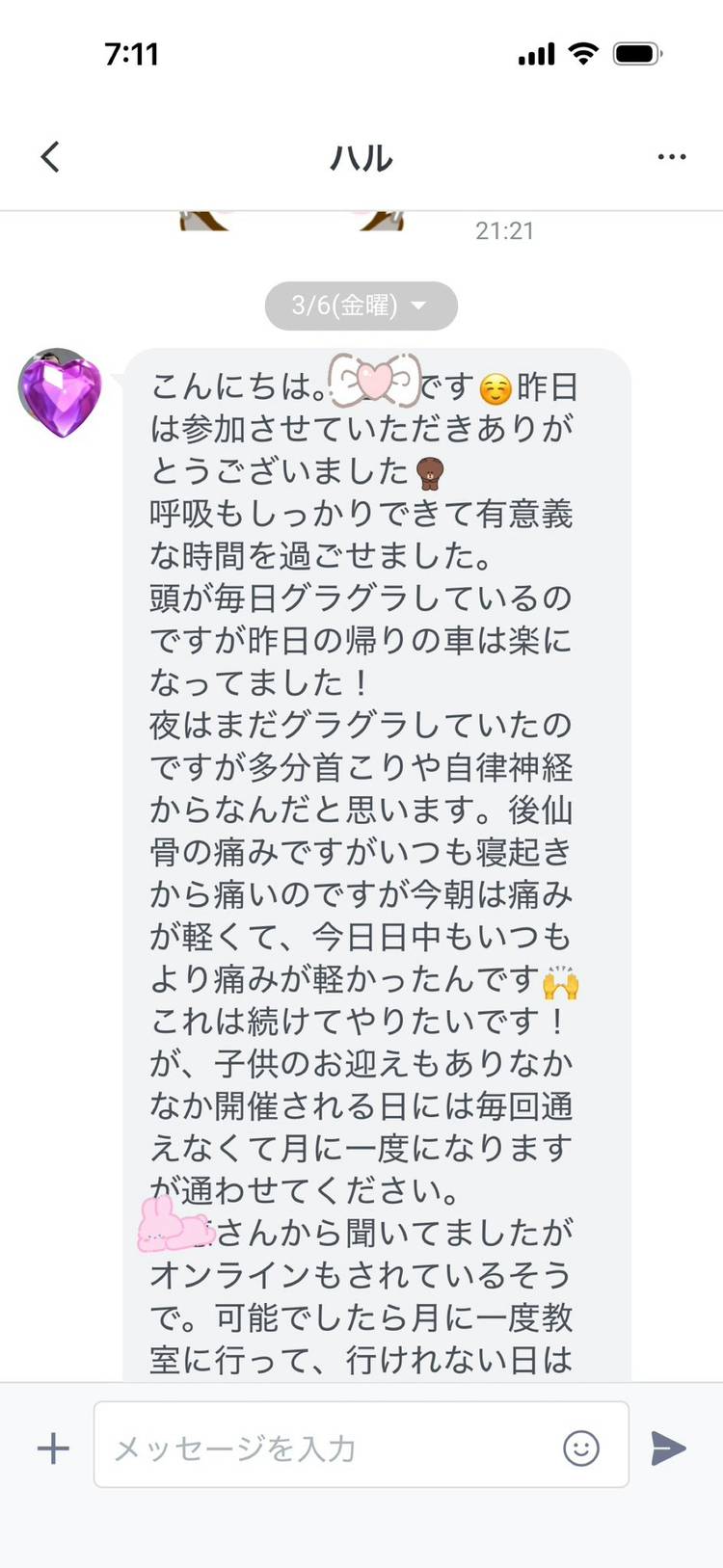Tap the plus attachment icon
This screenshot has width=723, height=1568.
(53, 1448)
